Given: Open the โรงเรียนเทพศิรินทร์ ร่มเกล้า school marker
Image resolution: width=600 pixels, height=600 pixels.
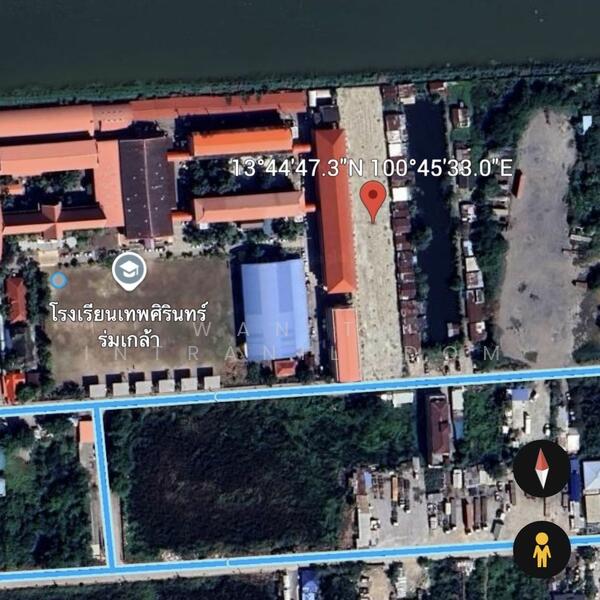Looking at the screenshot, I should pos(129,269).
